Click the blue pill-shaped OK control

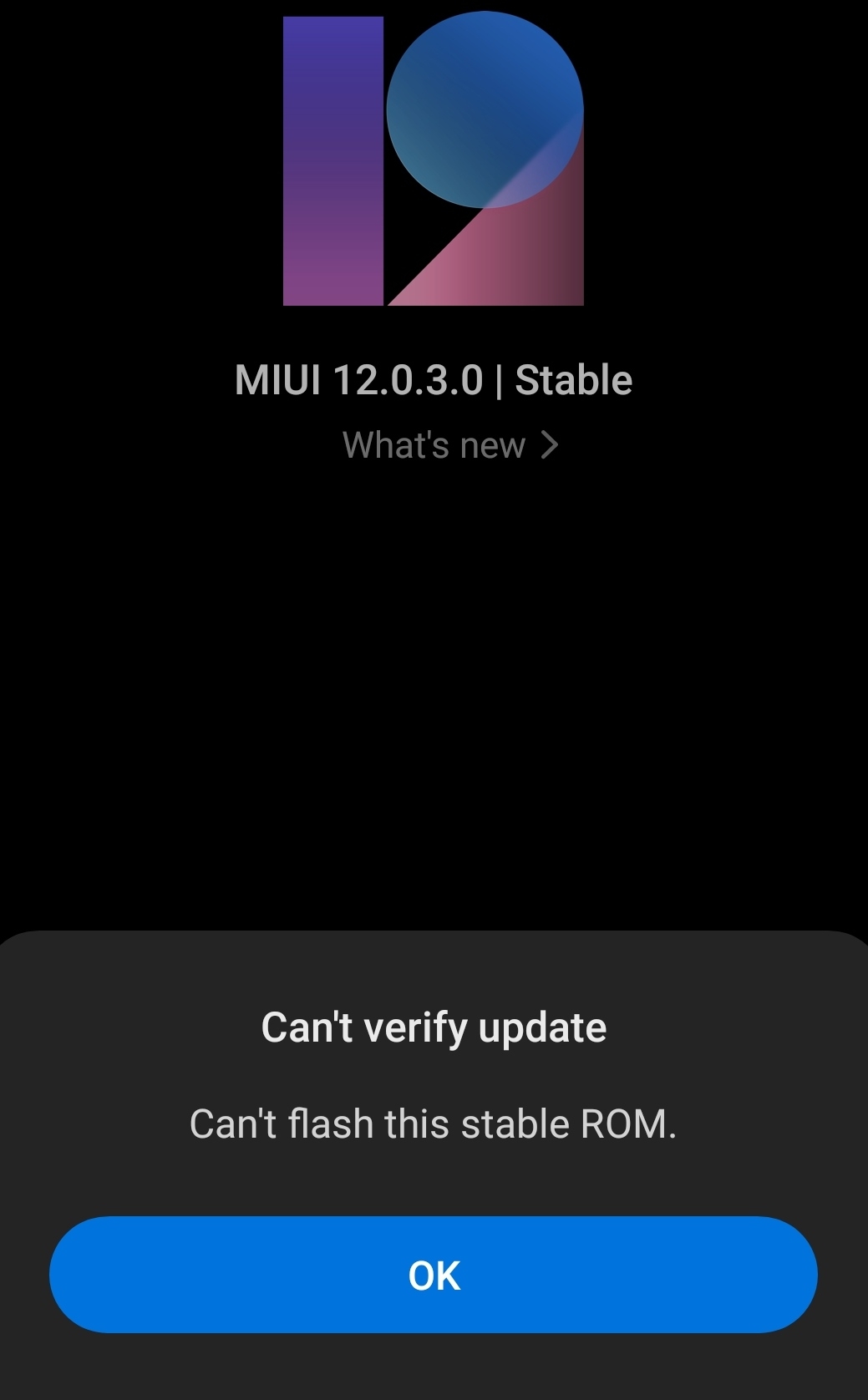434,1275
